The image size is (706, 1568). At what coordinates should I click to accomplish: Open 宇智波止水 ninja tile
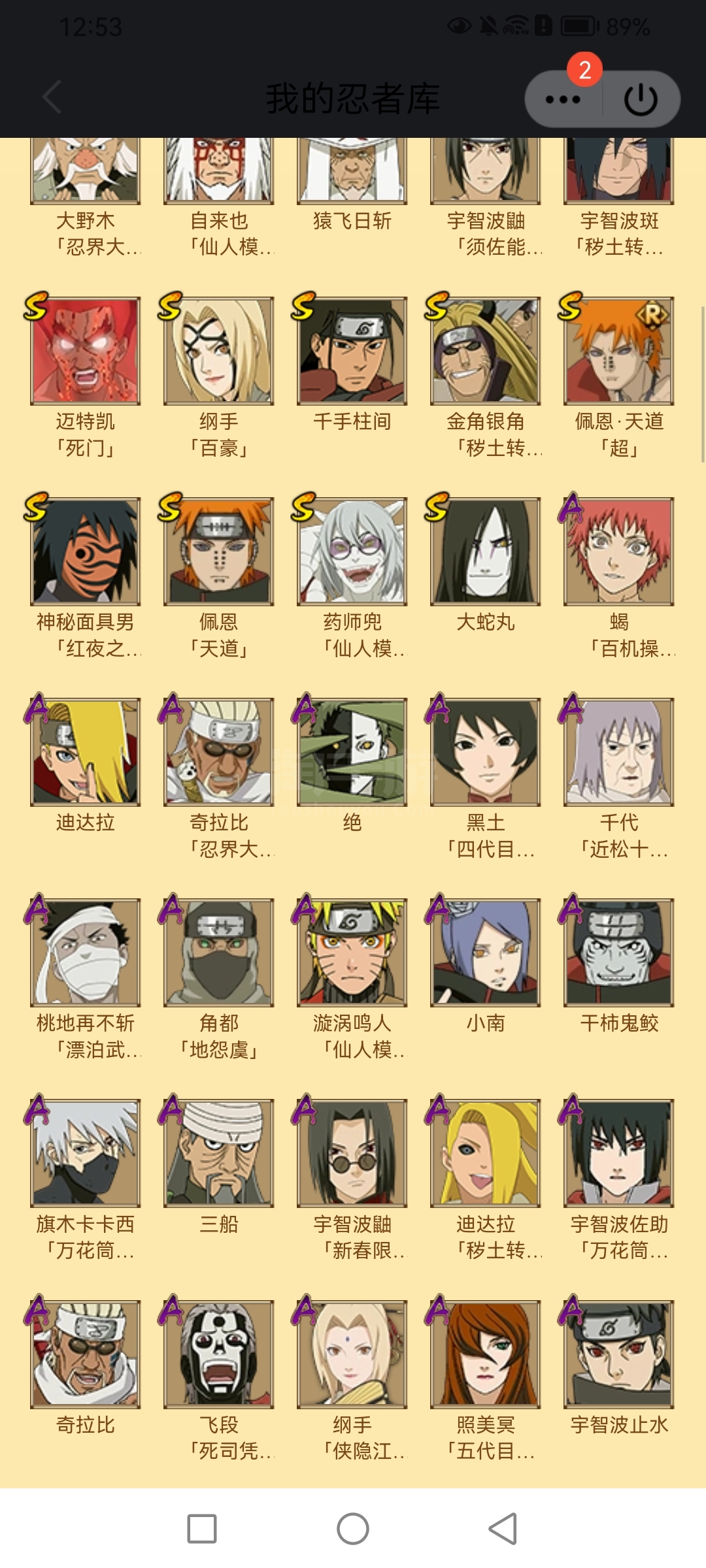click(619, 1366)
